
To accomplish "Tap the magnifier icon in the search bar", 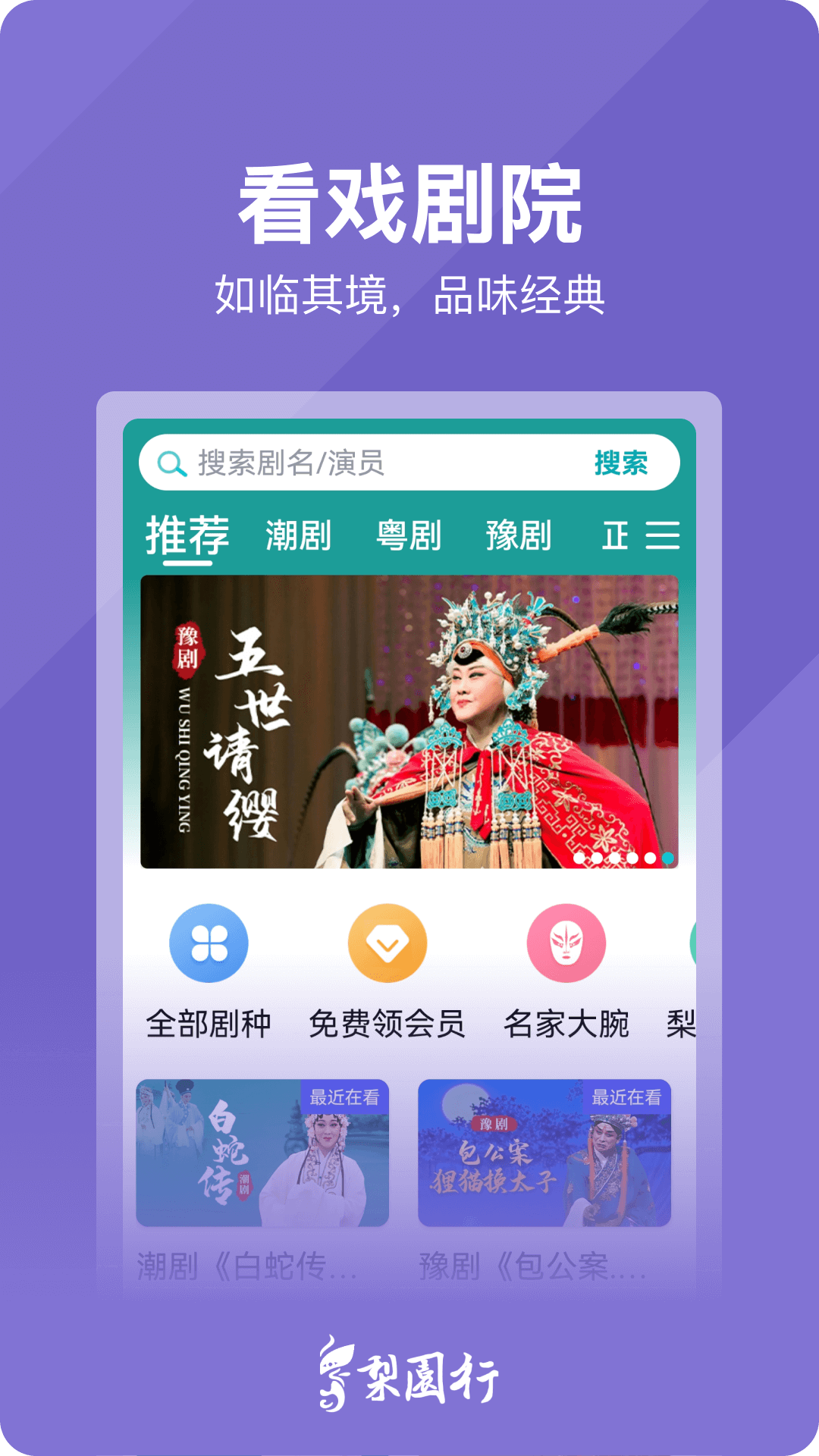I will point(170,462).
